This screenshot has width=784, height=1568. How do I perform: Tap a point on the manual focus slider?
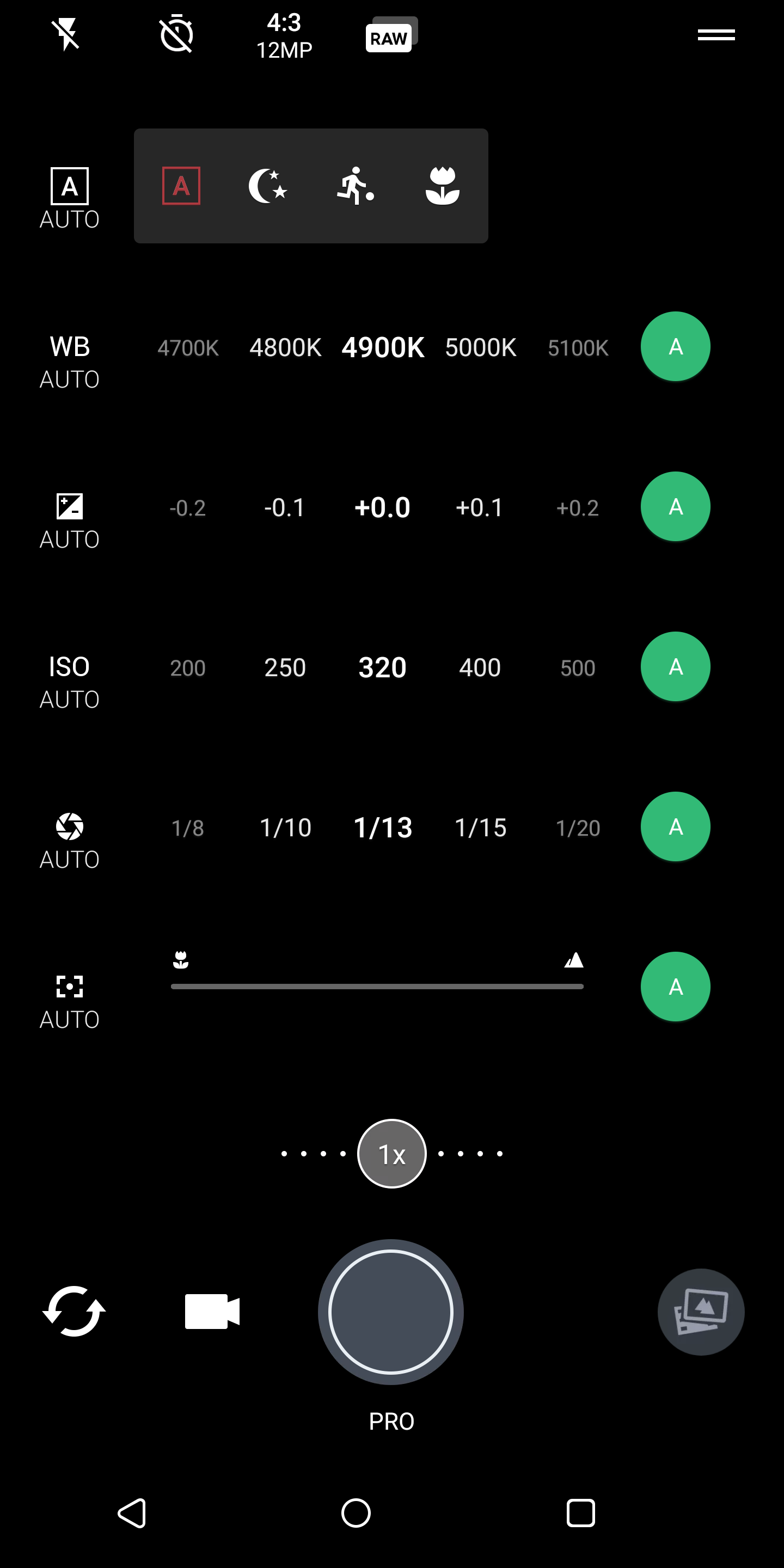pos(377,986)
